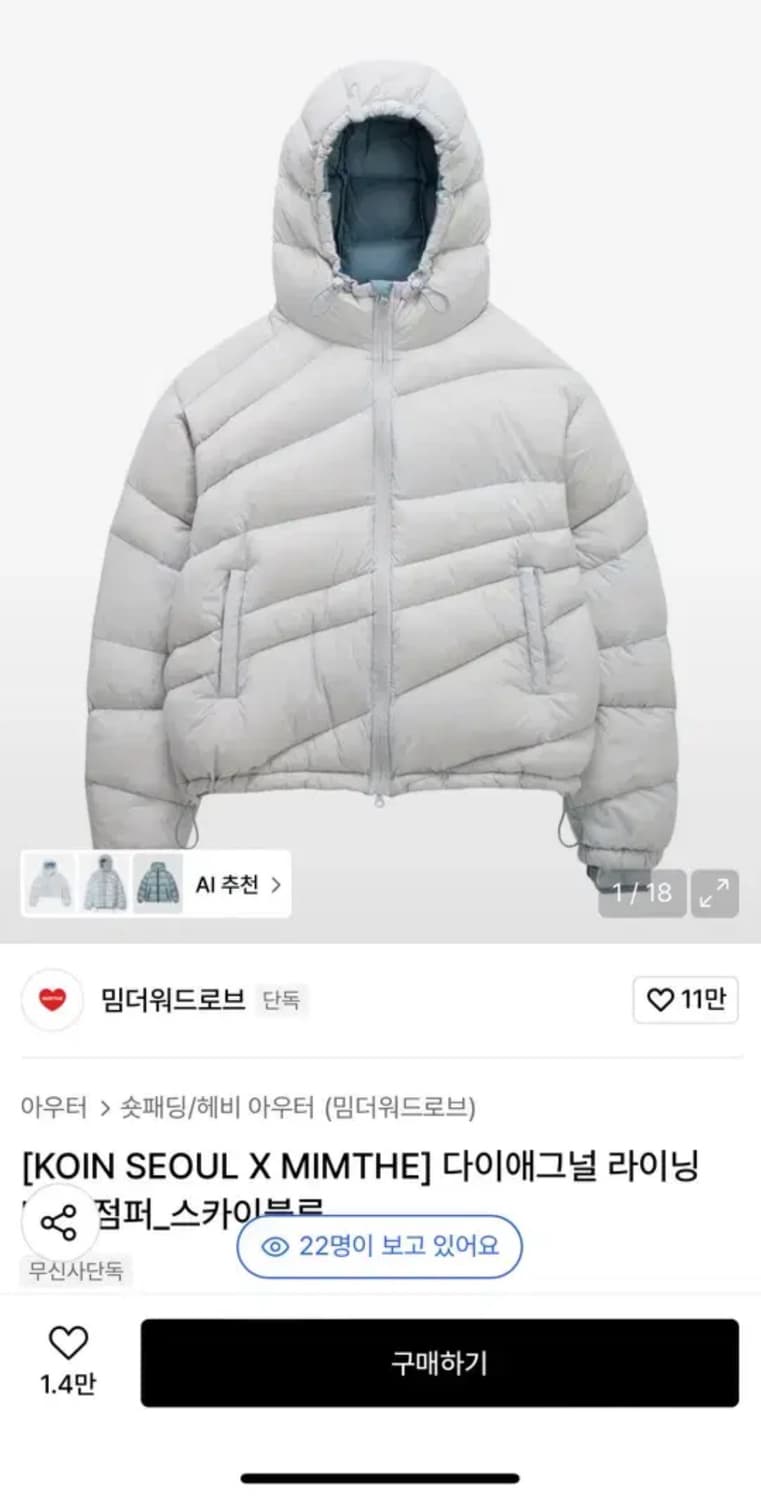Tap the 1/18 image counter
761x1500 pixels.
(x=643, y=893)
